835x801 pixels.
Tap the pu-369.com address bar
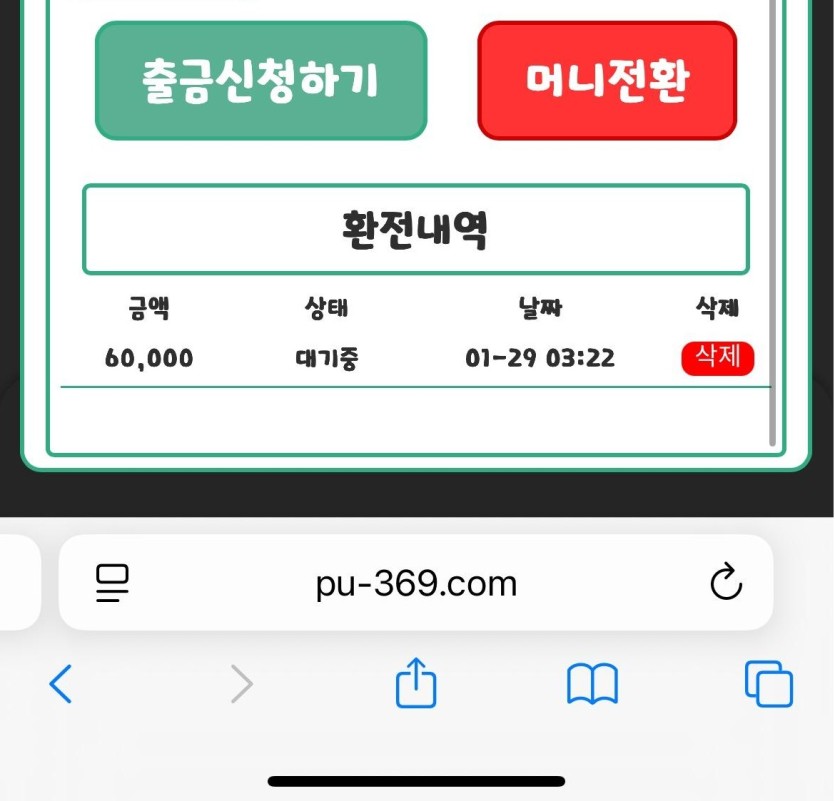click(x=416, y=583)
